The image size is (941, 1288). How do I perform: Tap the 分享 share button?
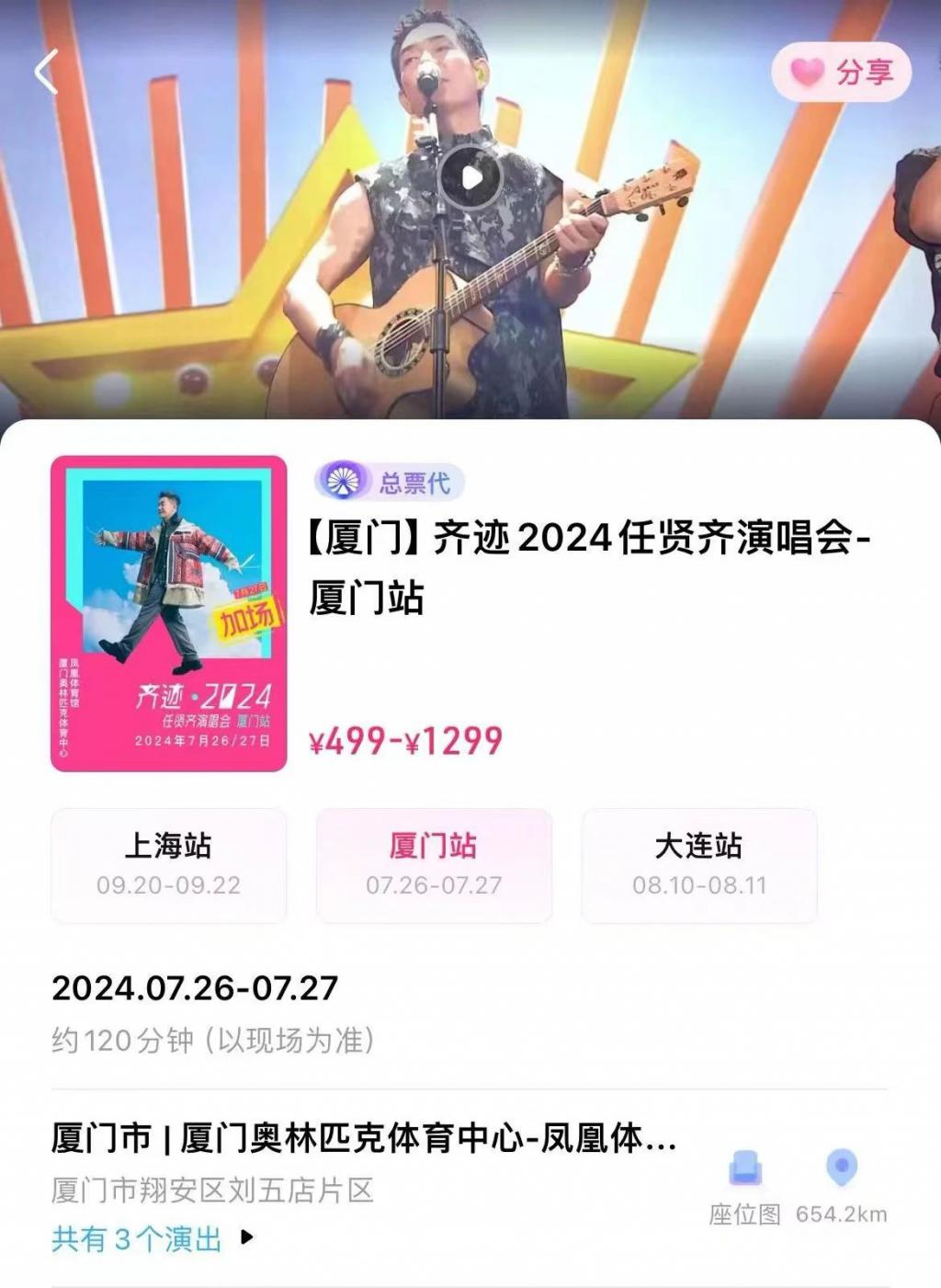pos(842,72)
